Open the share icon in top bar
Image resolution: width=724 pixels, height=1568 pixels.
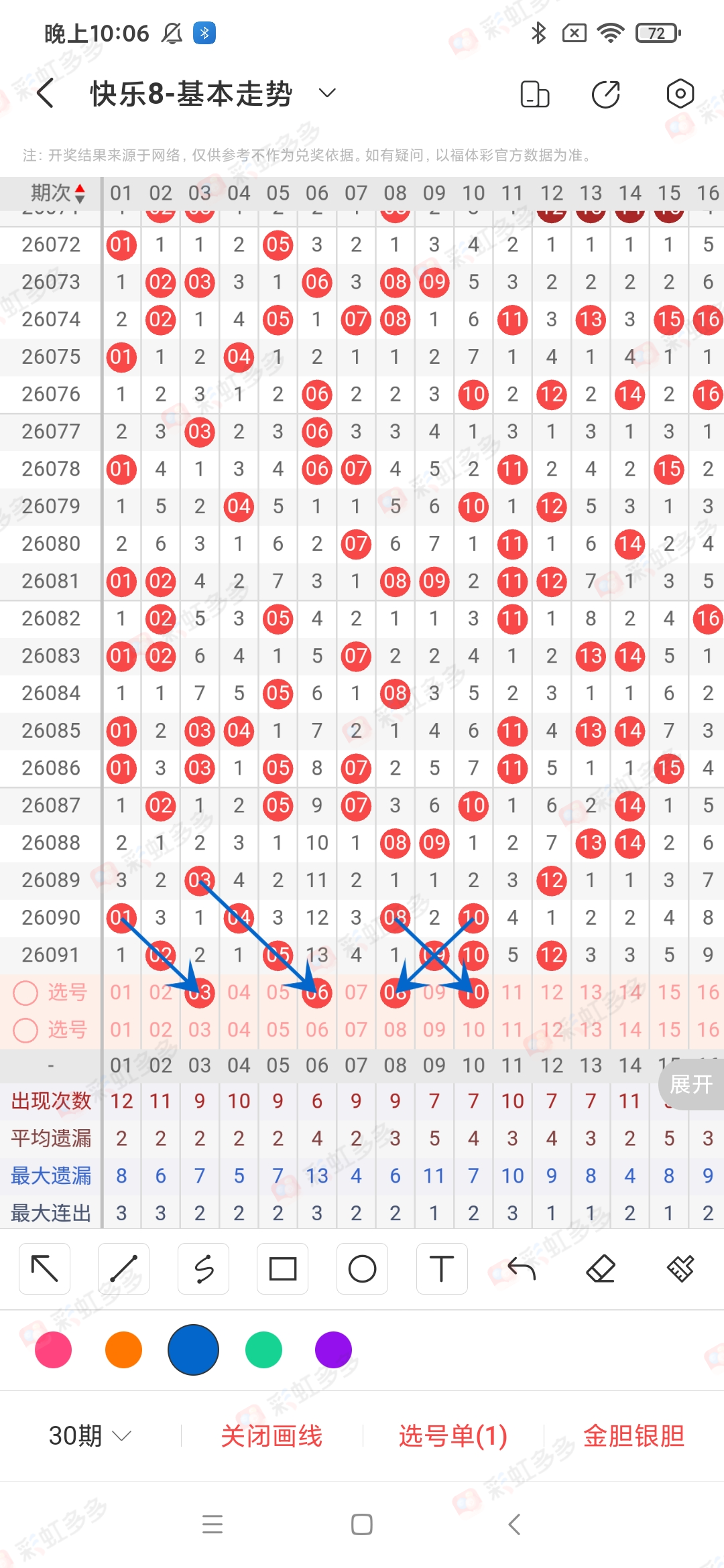tap(605, 94)
